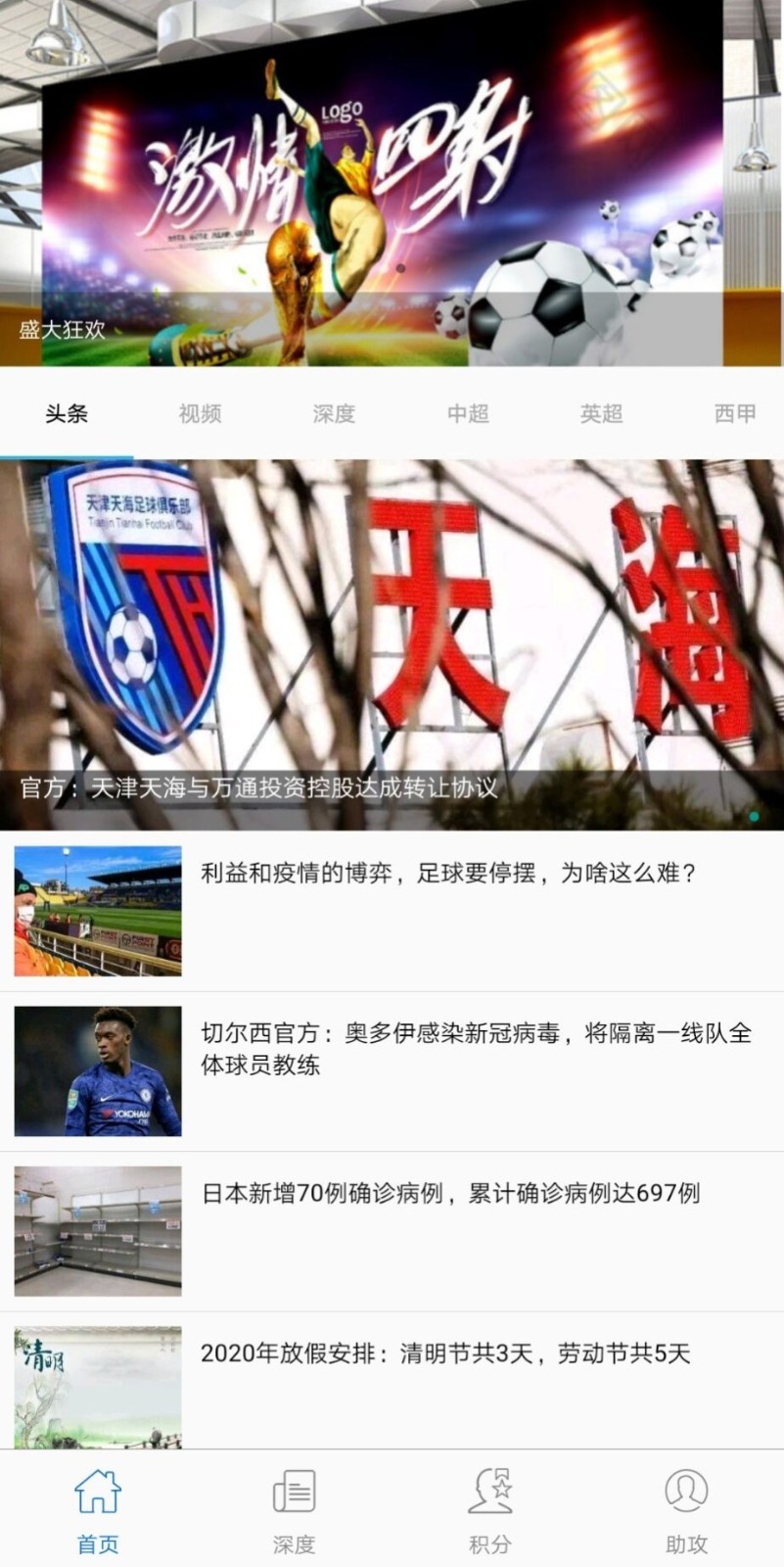
Task: Switch to the 英超 tab
Action: click(601, 413)
